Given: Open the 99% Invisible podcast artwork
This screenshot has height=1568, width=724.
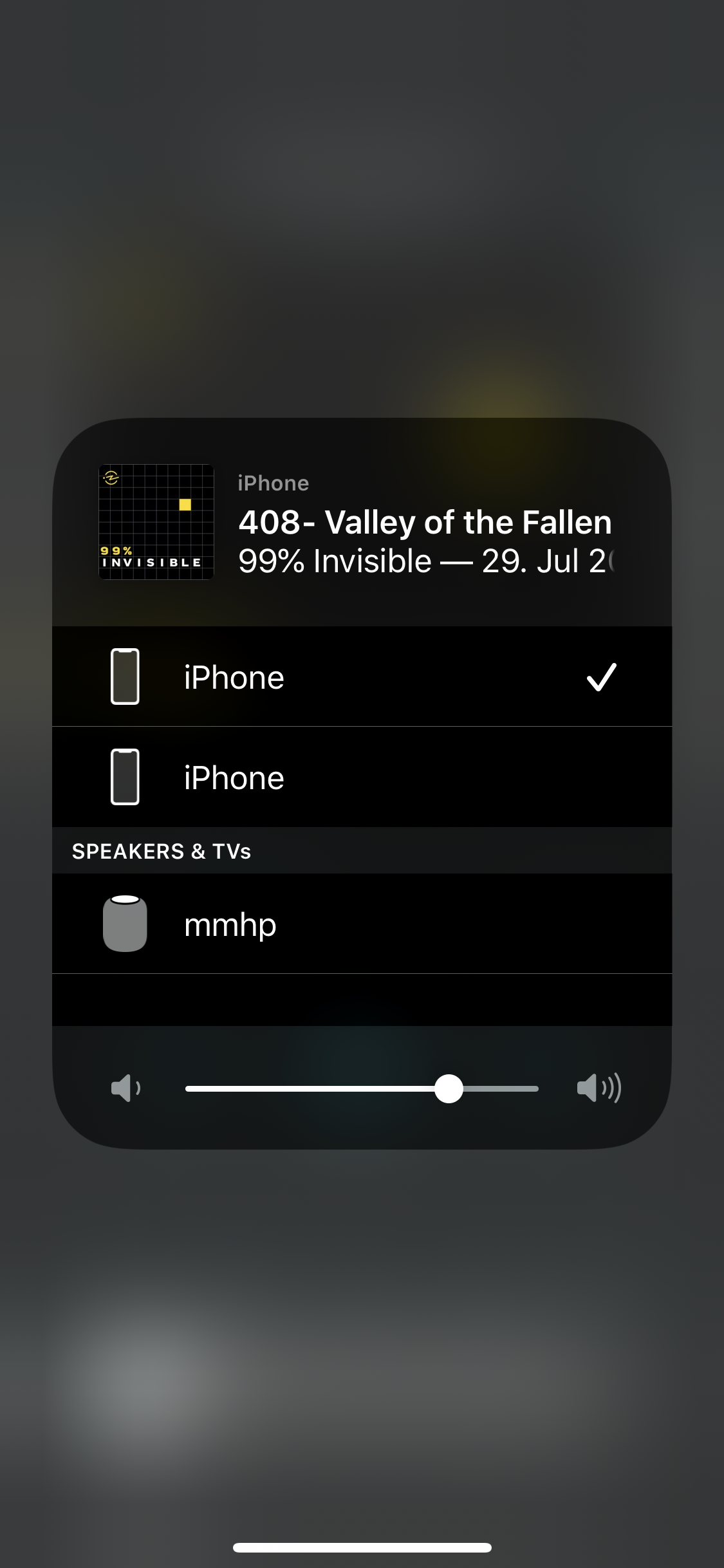Looking at the screenshot, I should coord(156,522).
